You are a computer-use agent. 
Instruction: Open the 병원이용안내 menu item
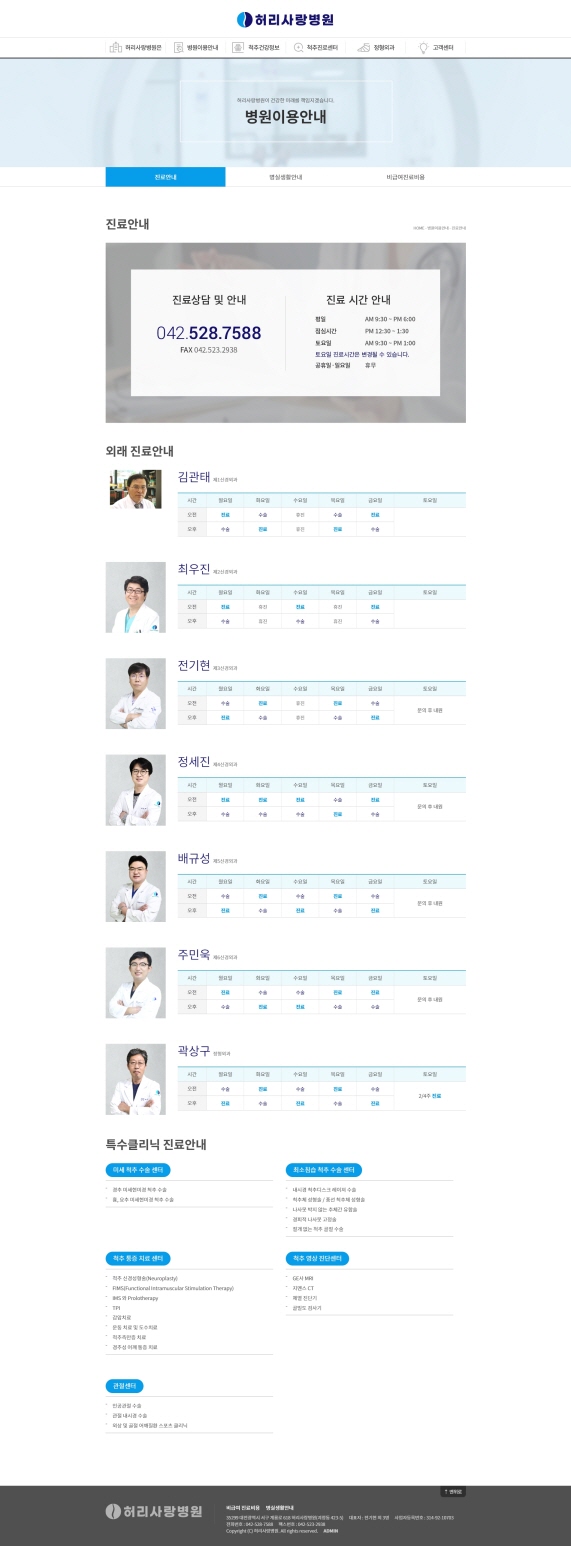click(x=196, y=47)
